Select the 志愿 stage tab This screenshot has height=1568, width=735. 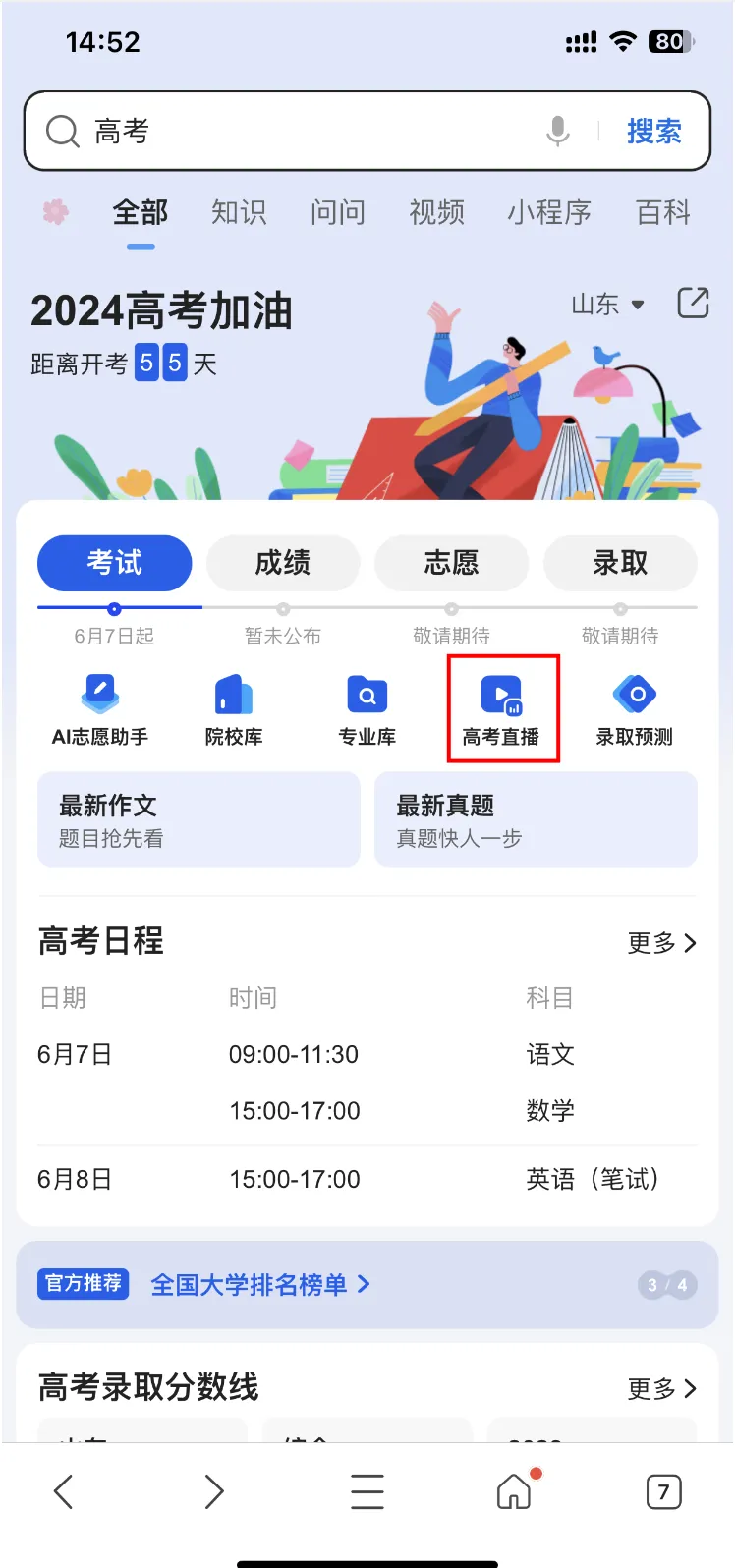[451, 563]
